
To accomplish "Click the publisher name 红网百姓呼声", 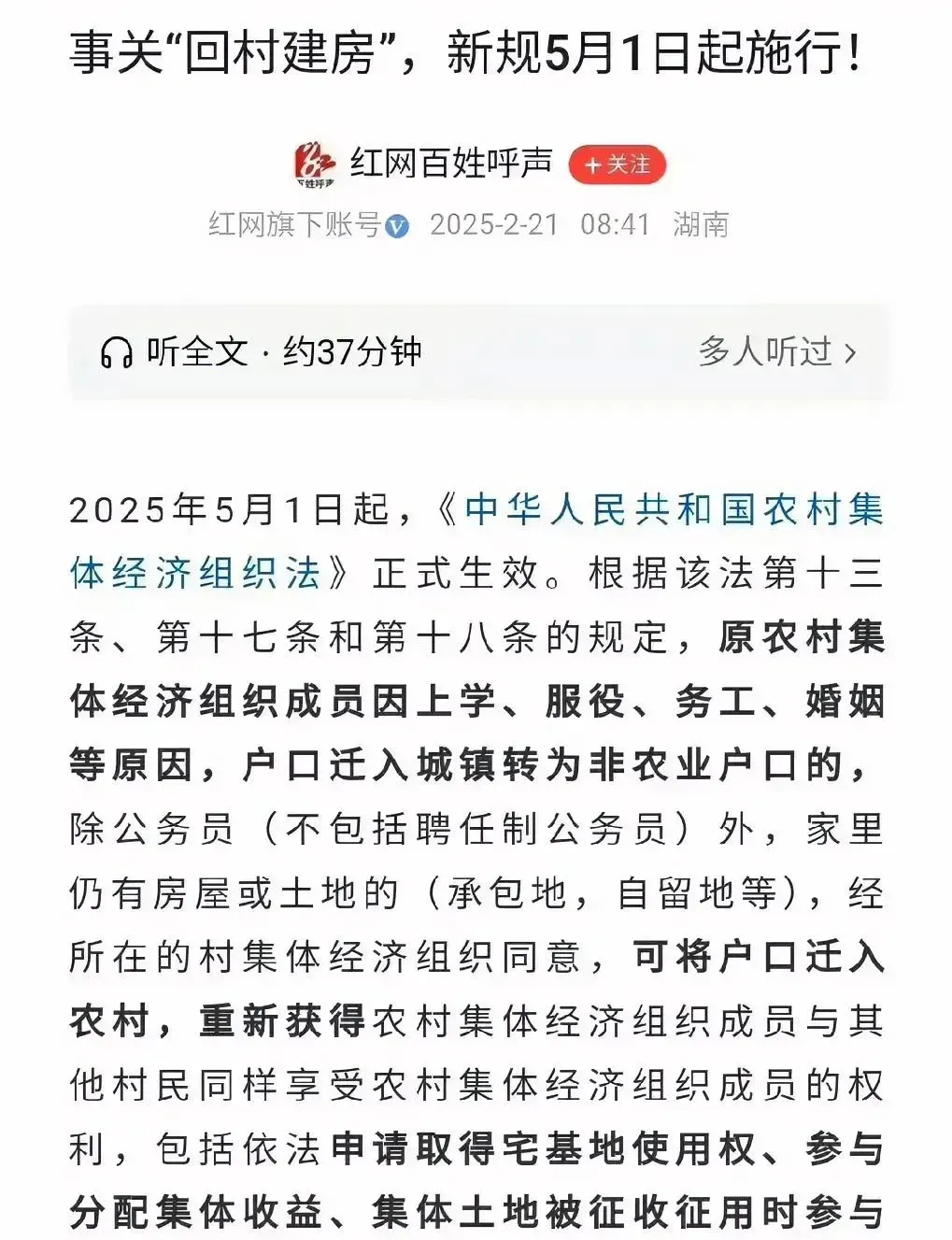I will coord(454,161).
